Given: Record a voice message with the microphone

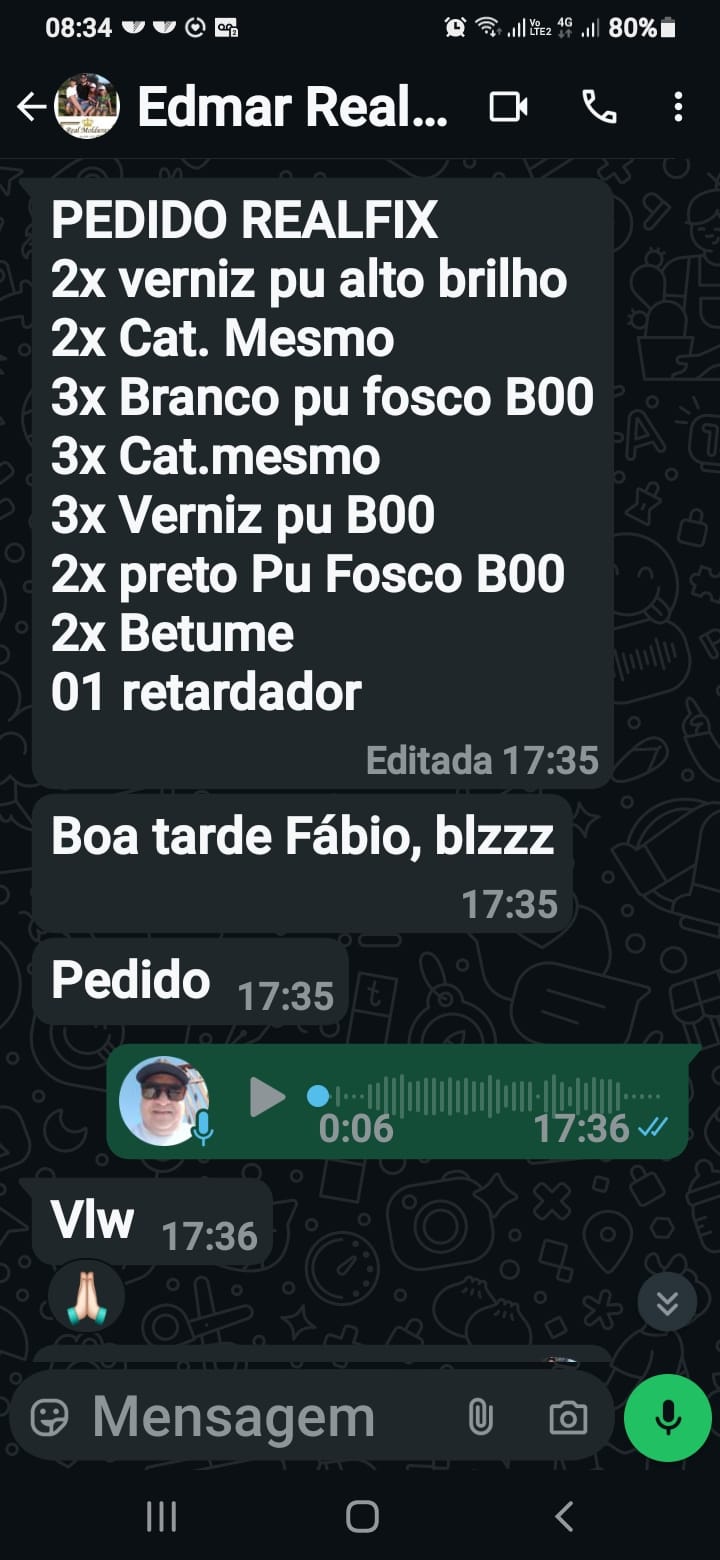Looking at the screenshot, I should (668, 1417).
